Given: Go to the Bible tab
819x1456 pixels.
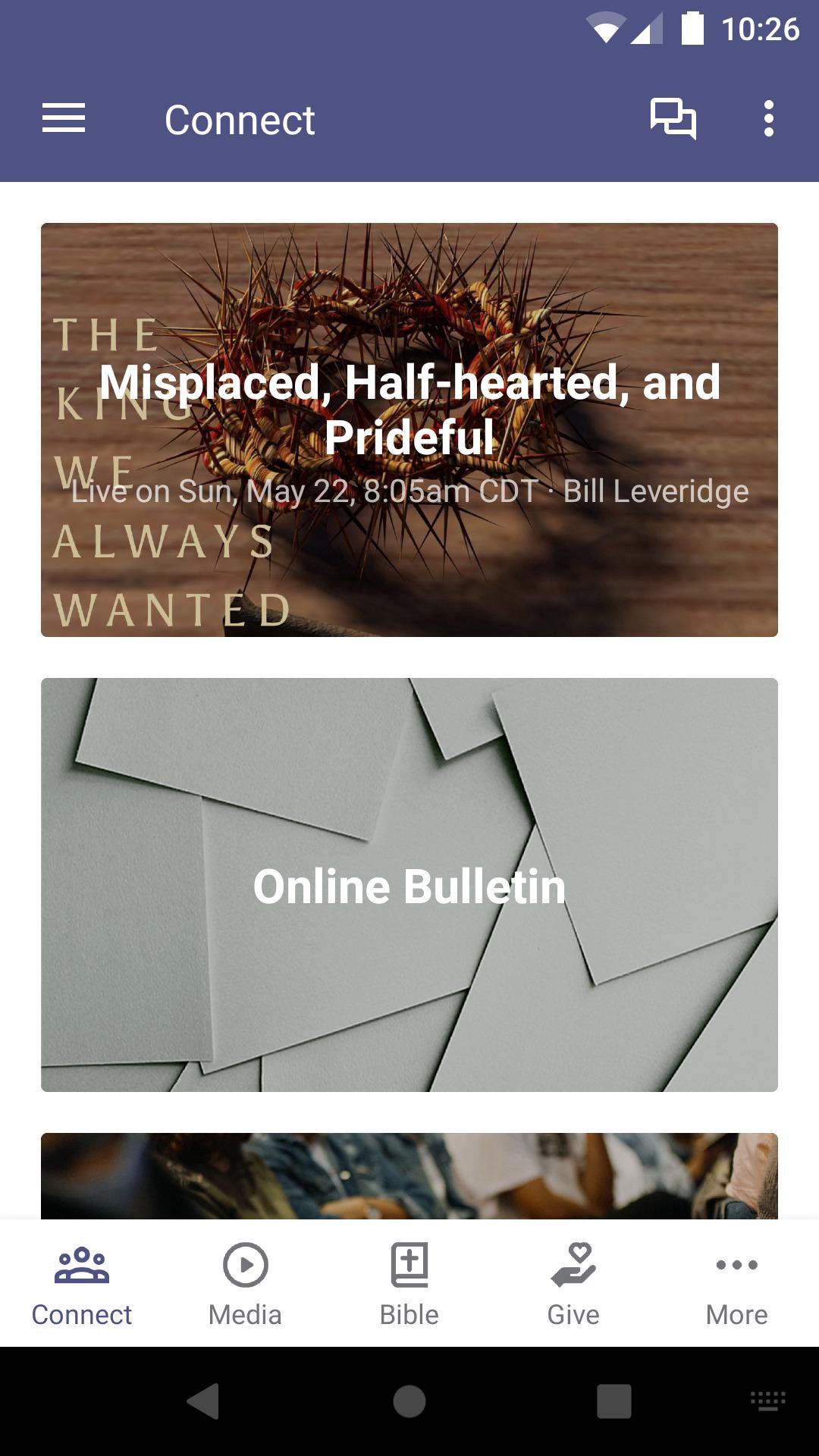Looking at the screenshot, I should click(x=409, y=1283).
